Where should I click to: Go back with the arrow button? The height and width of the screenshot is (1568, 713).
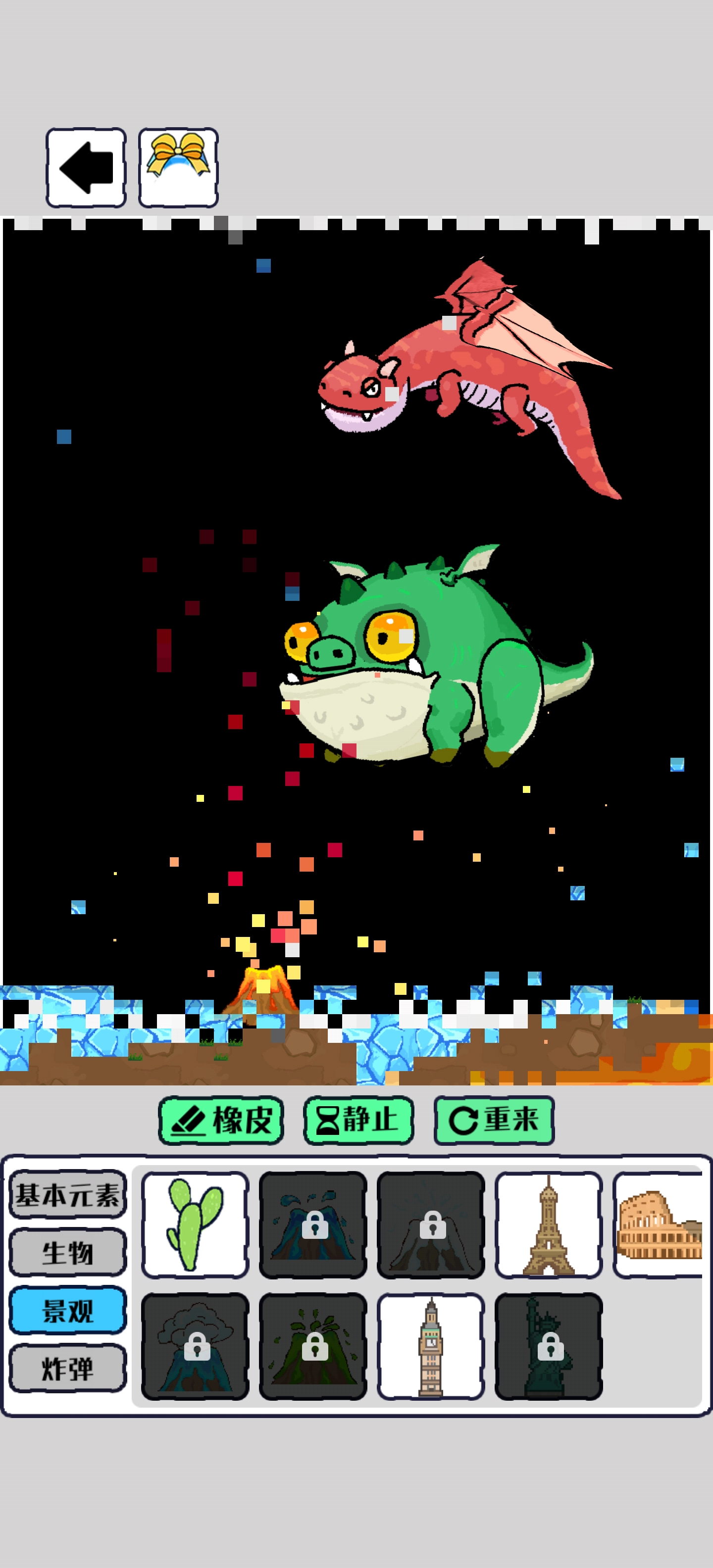click(x=86, y=167)
